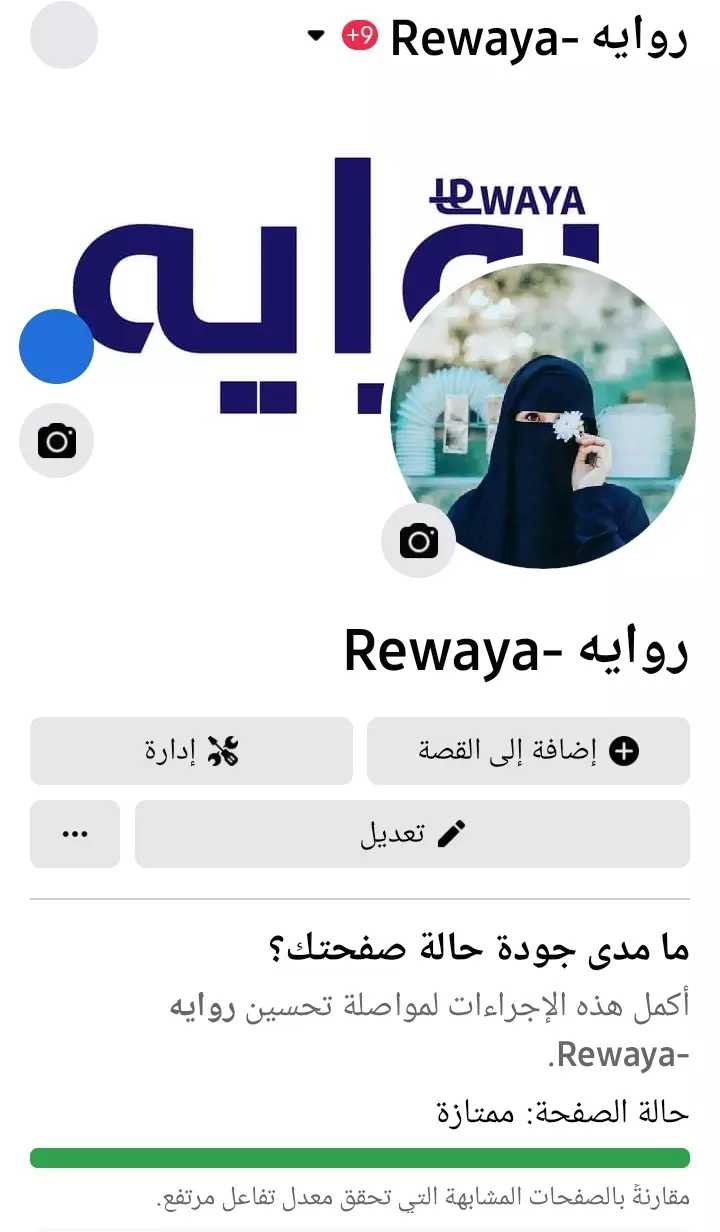Open the page switcher dropdown arrow beside Rewaya
The width and height of the screenshot is (720, 1232).
point(314,36)
